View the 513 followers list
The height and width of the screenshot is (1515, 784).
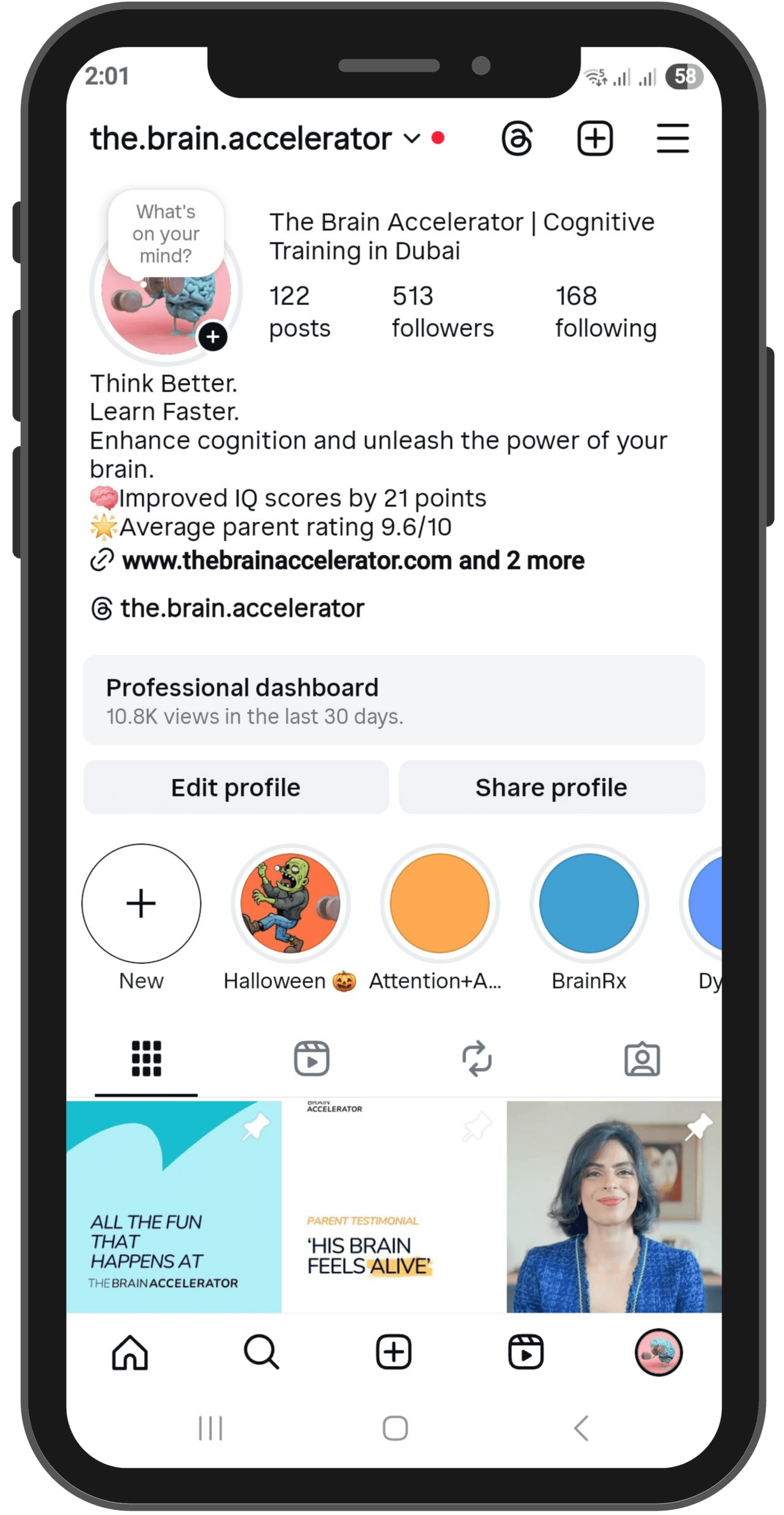442,311
